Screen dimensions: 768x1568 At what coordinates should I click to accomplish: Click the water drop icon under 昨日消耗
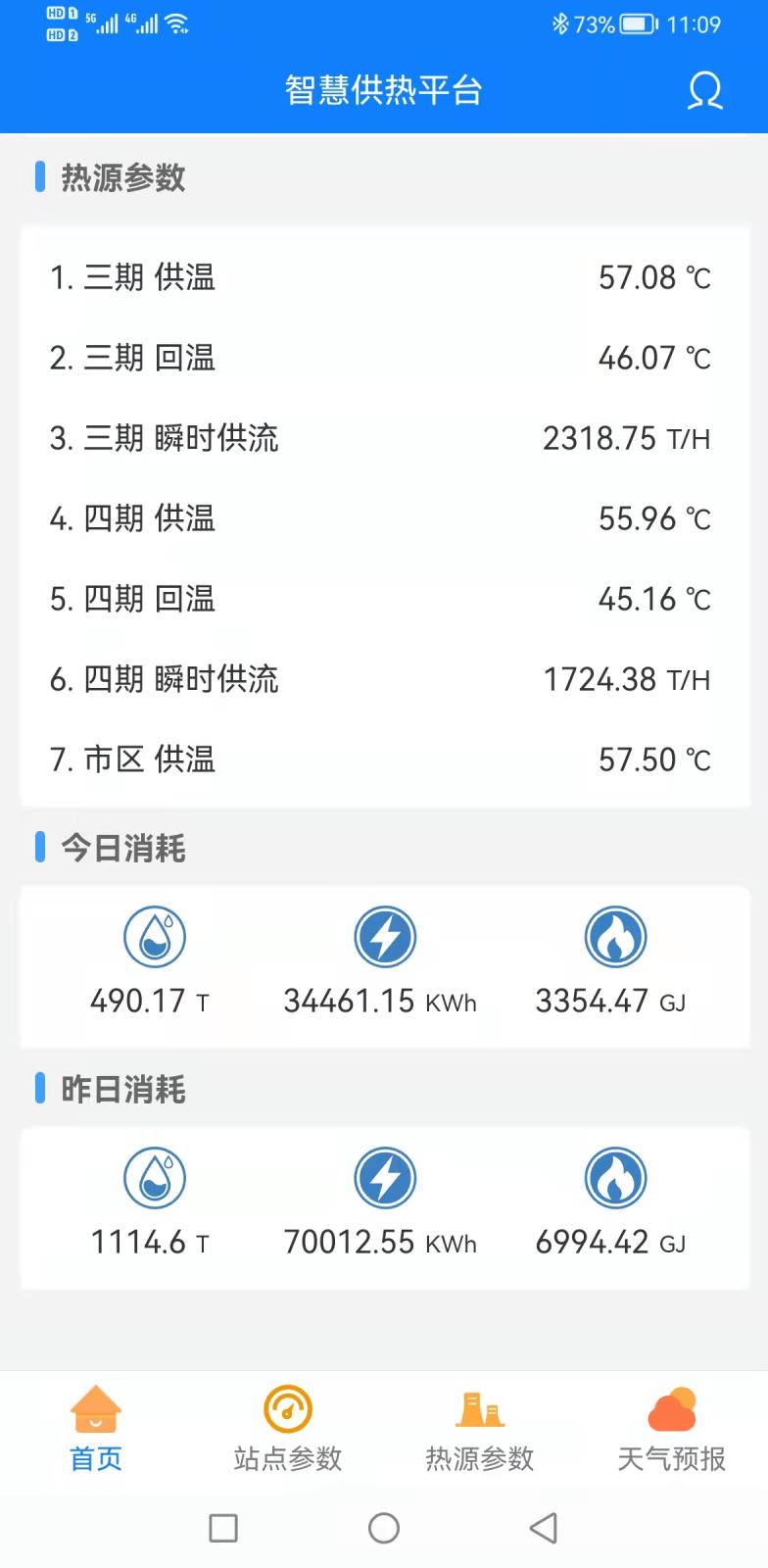coord(152,1178)
